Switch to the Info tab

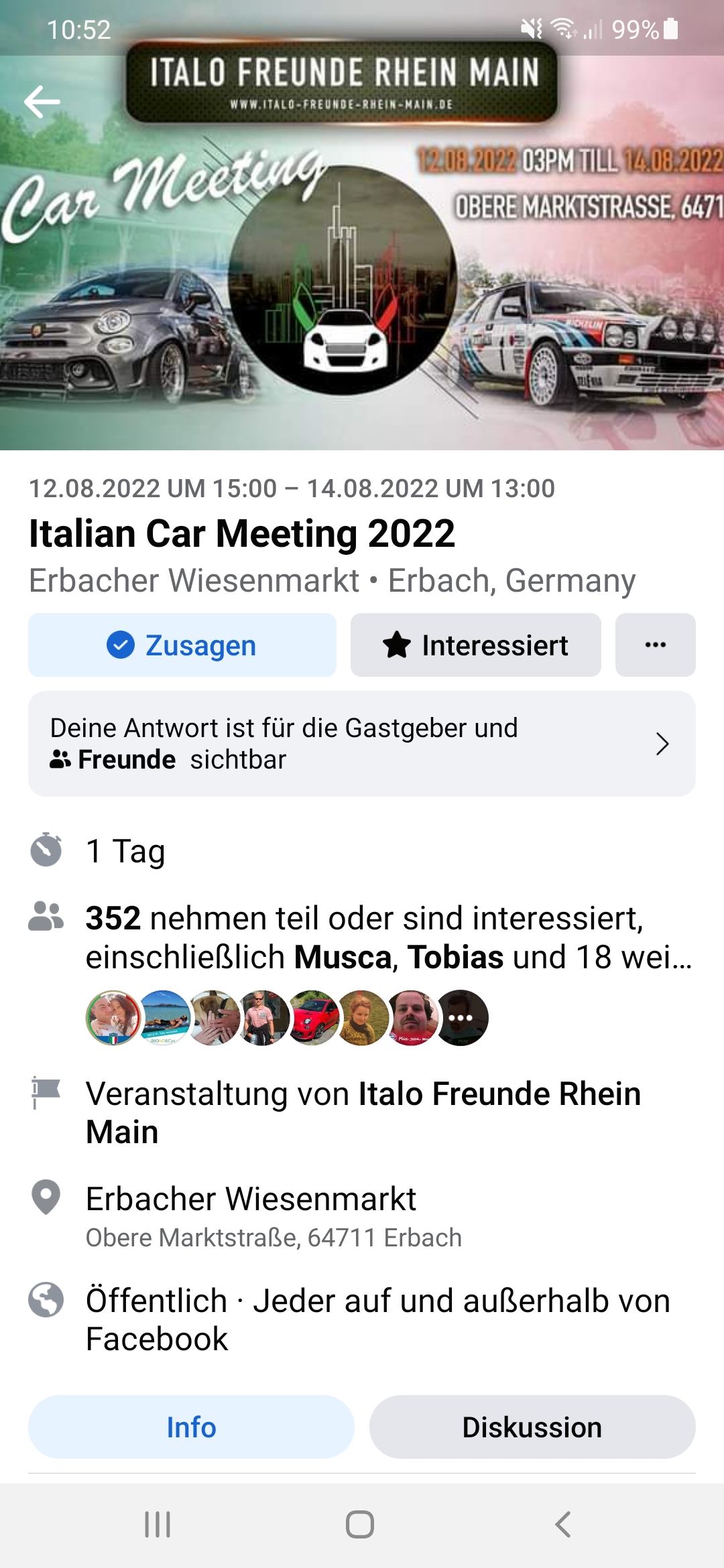[x=191, y=1427]
